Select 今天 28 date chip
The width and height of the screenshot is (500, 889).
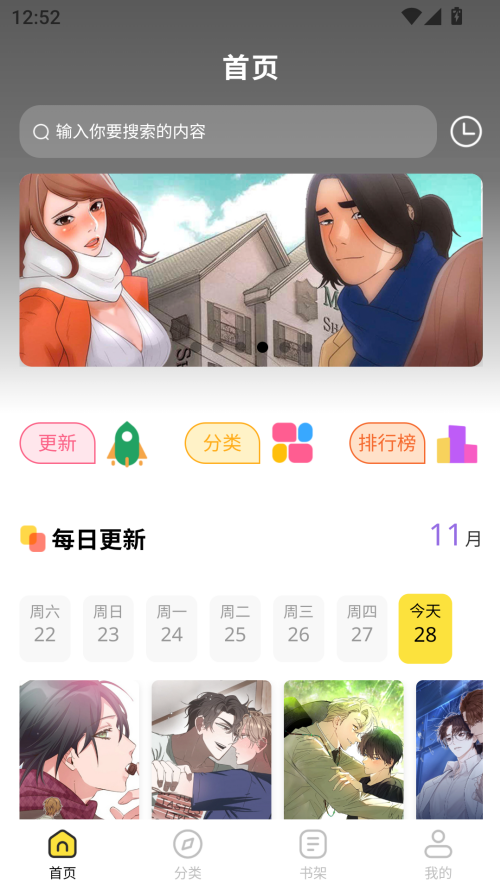coord(425,628)
